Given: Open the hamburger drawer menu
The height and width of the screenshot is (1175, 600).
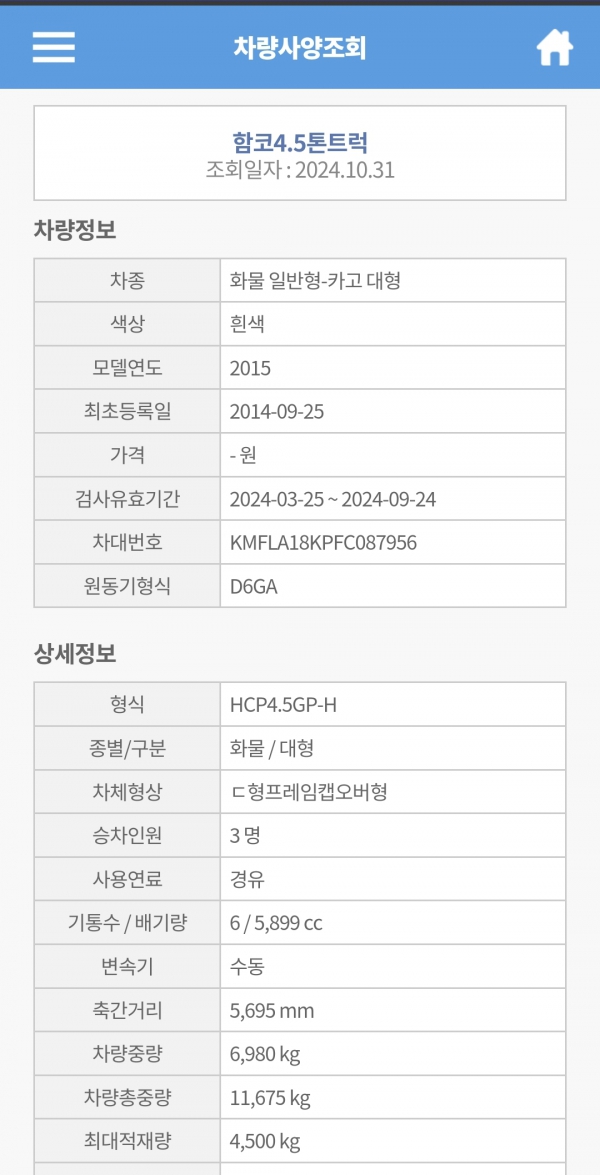Looking at the screenshot, I should coord(53,48).
